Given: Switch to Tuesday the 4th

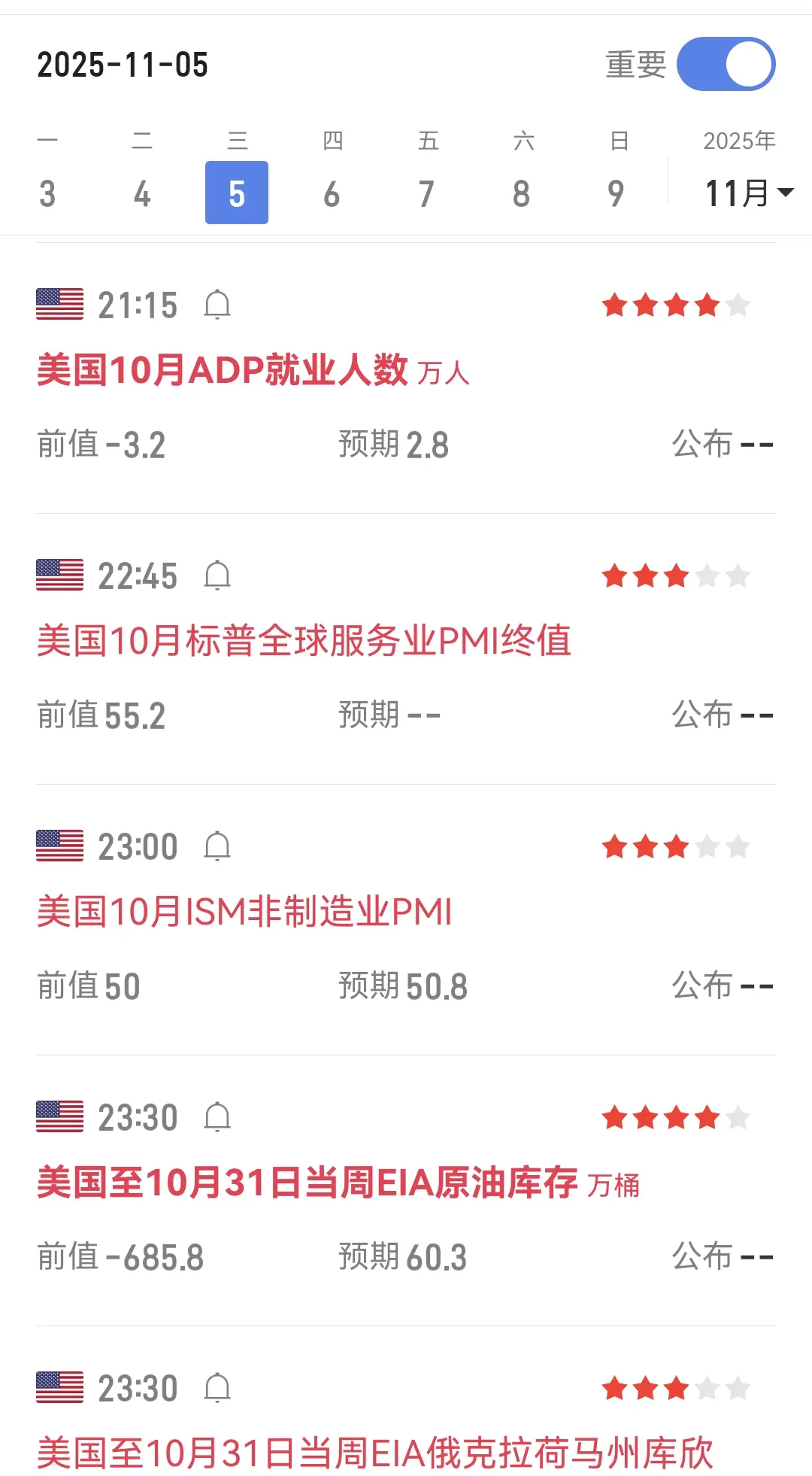Looking at the screenshot, I should click(x=142, y=193).
